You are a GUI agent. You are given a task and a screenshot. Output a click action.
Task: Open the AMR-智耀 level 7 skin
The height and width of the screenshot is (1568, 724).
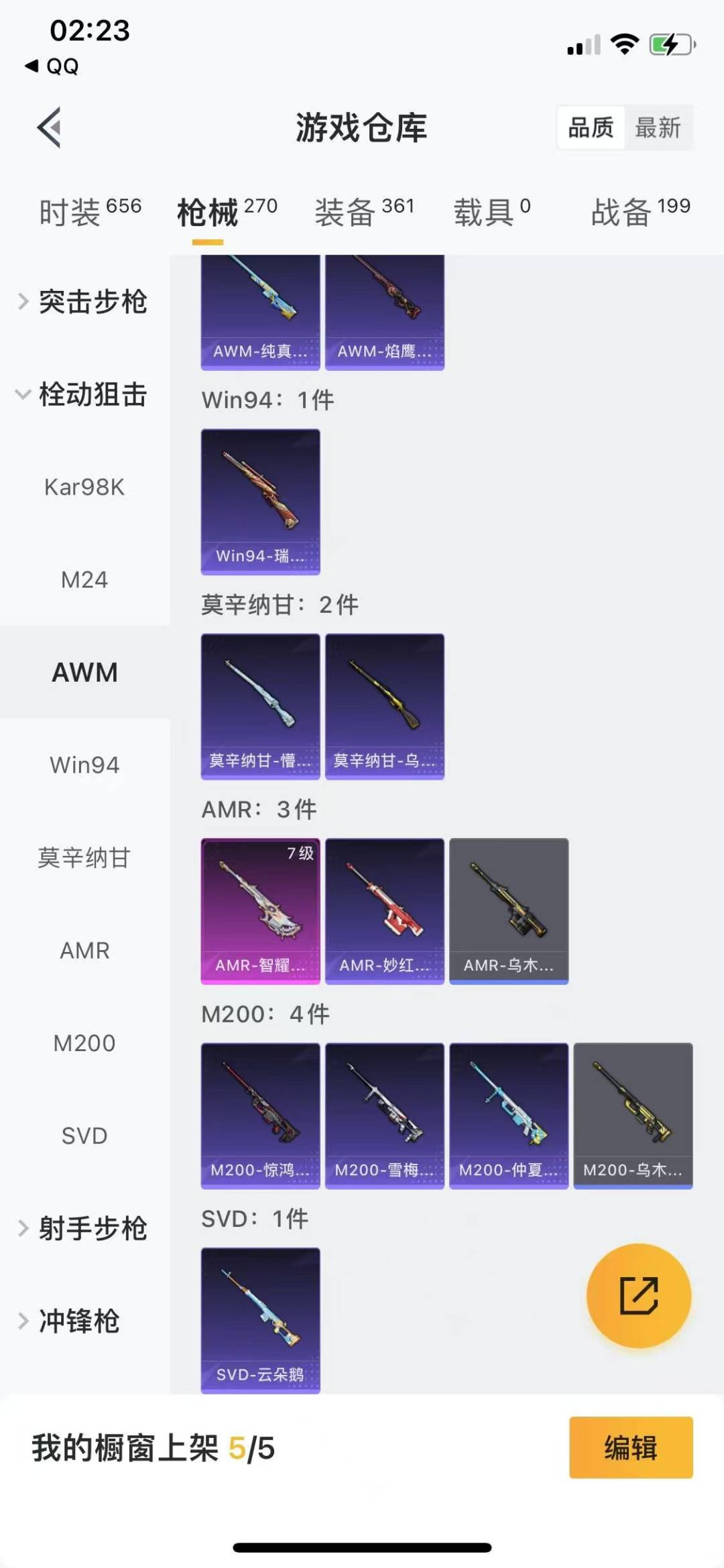tap(260, 910)
